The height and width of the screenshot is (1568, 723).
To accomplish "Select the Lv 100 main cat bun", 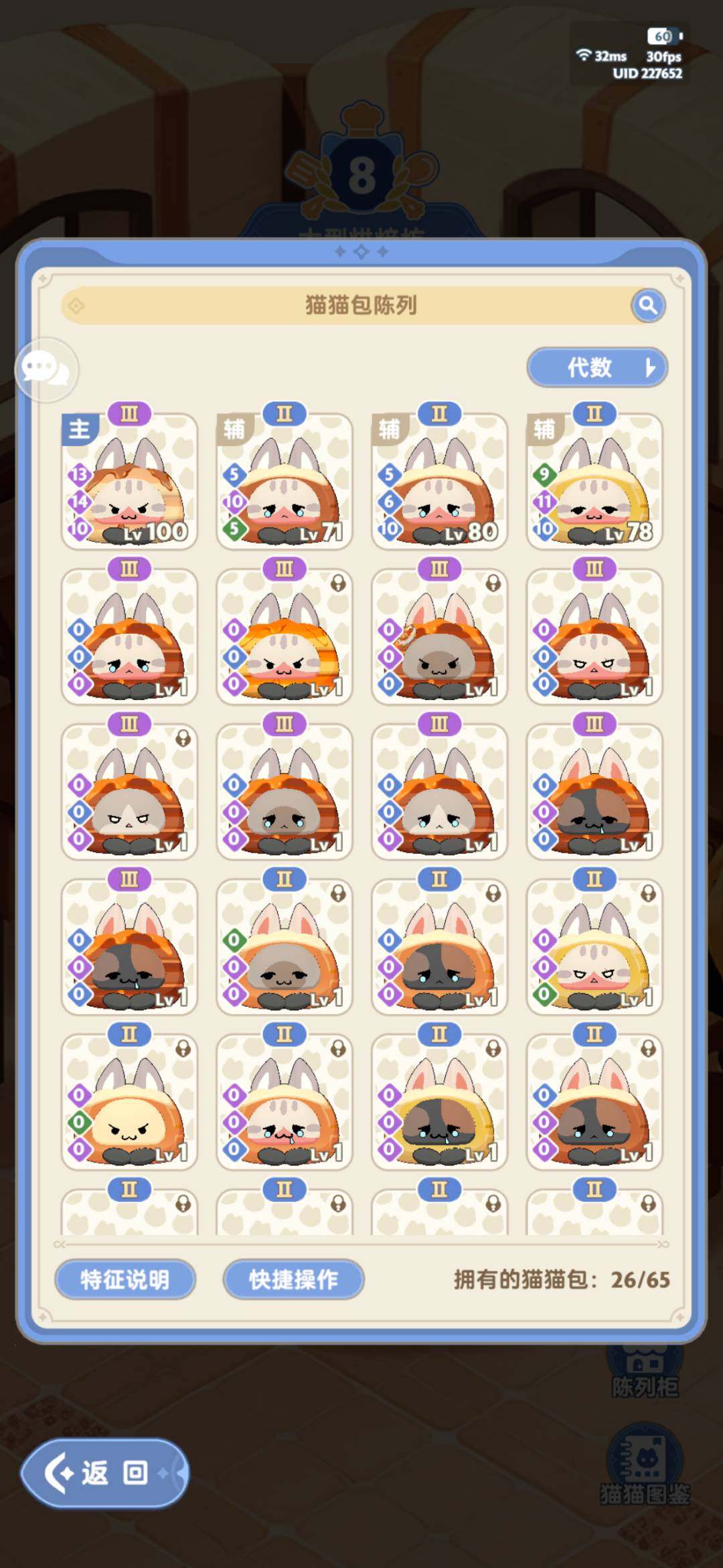I will 130,482.
